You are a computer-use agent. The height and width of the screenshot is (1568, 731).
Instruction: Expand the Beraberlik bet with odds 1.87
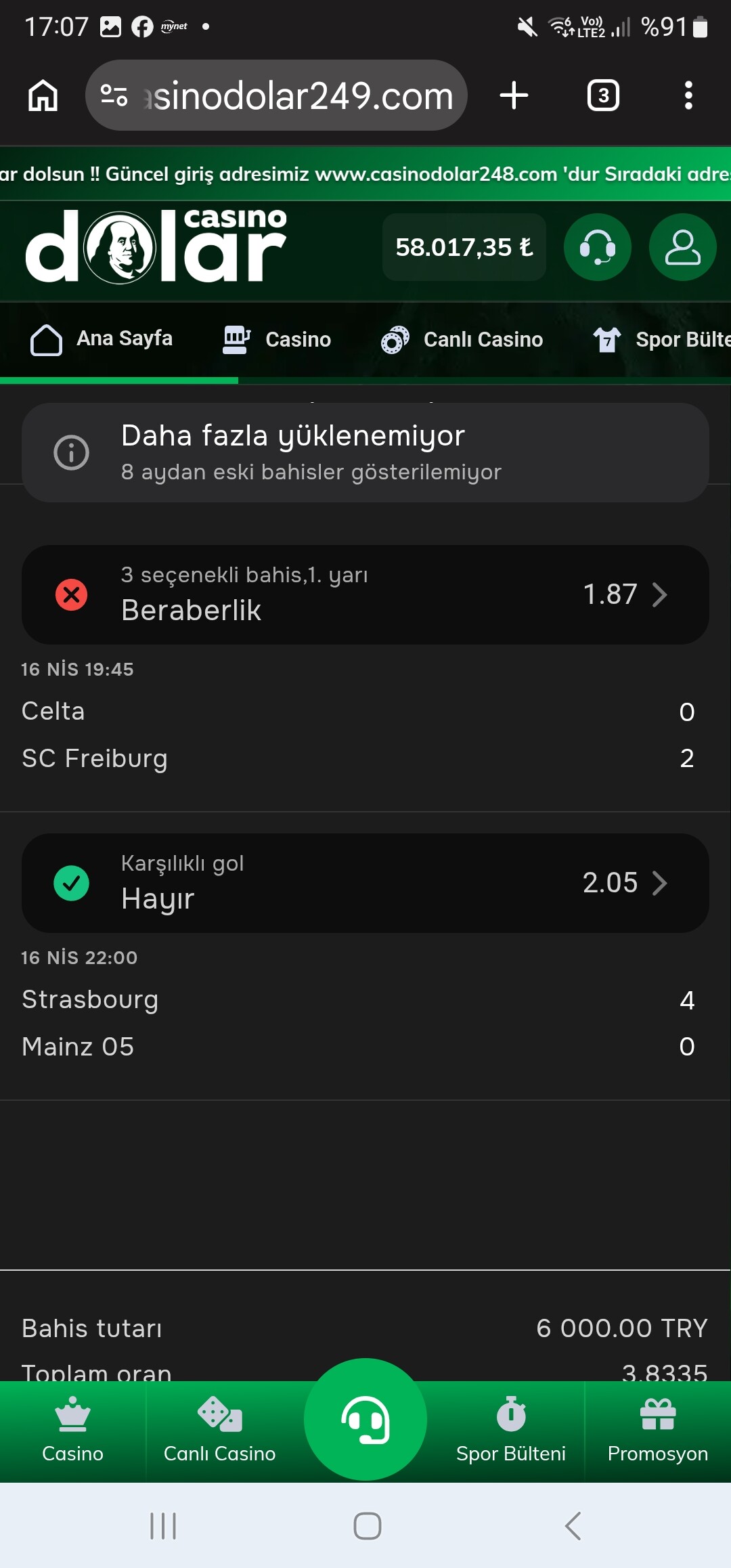365,594
